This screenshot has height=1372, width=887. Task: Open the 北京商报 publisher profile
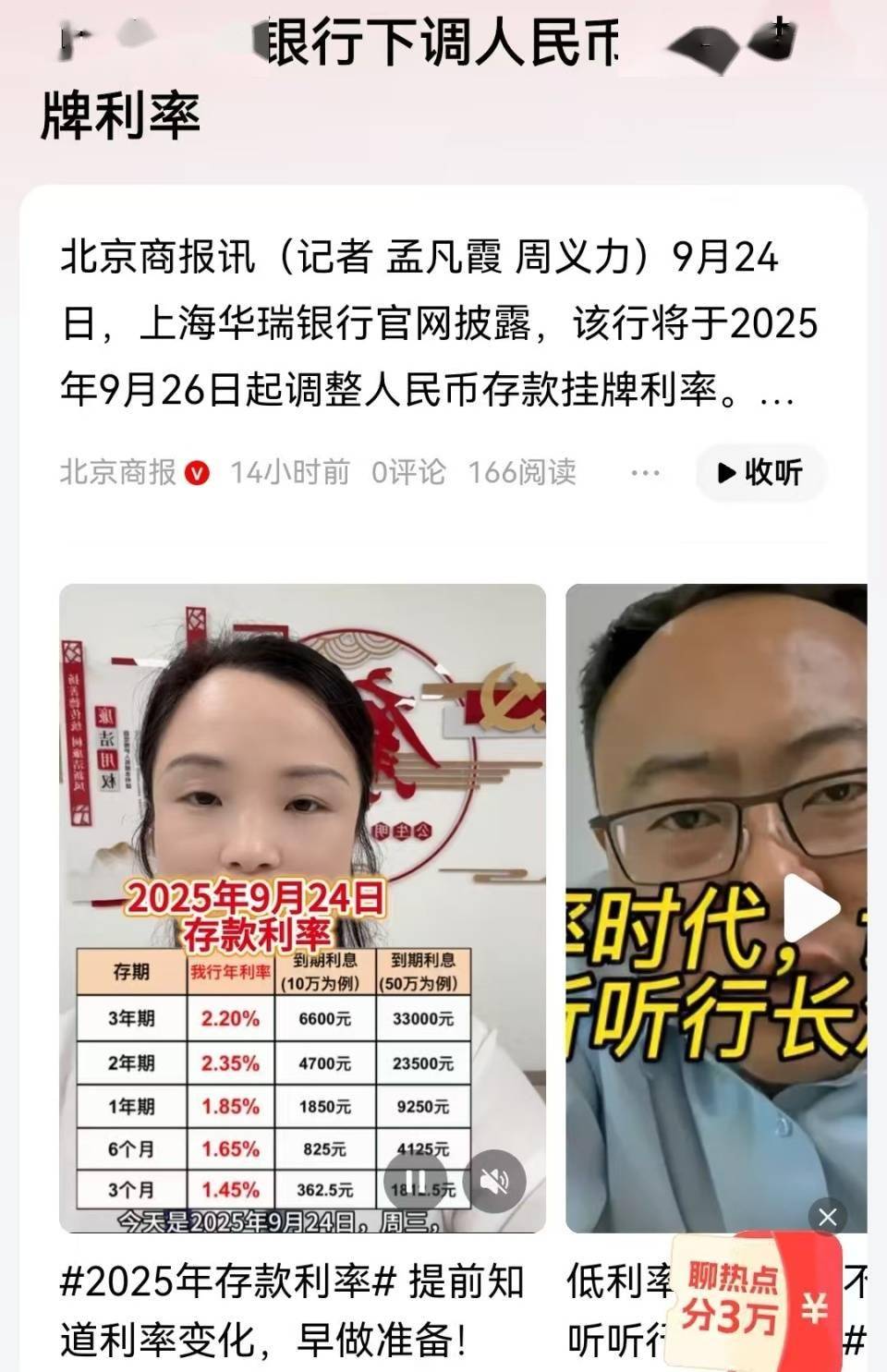[x=118, y=473]
